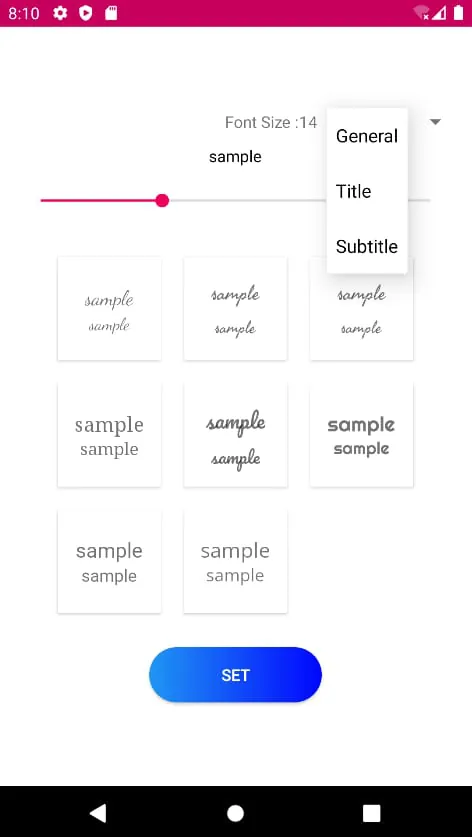Viewport: 472px width, 837px height.
Task: Pick Subtitle in the dropdown
Action: click(367, 246)
